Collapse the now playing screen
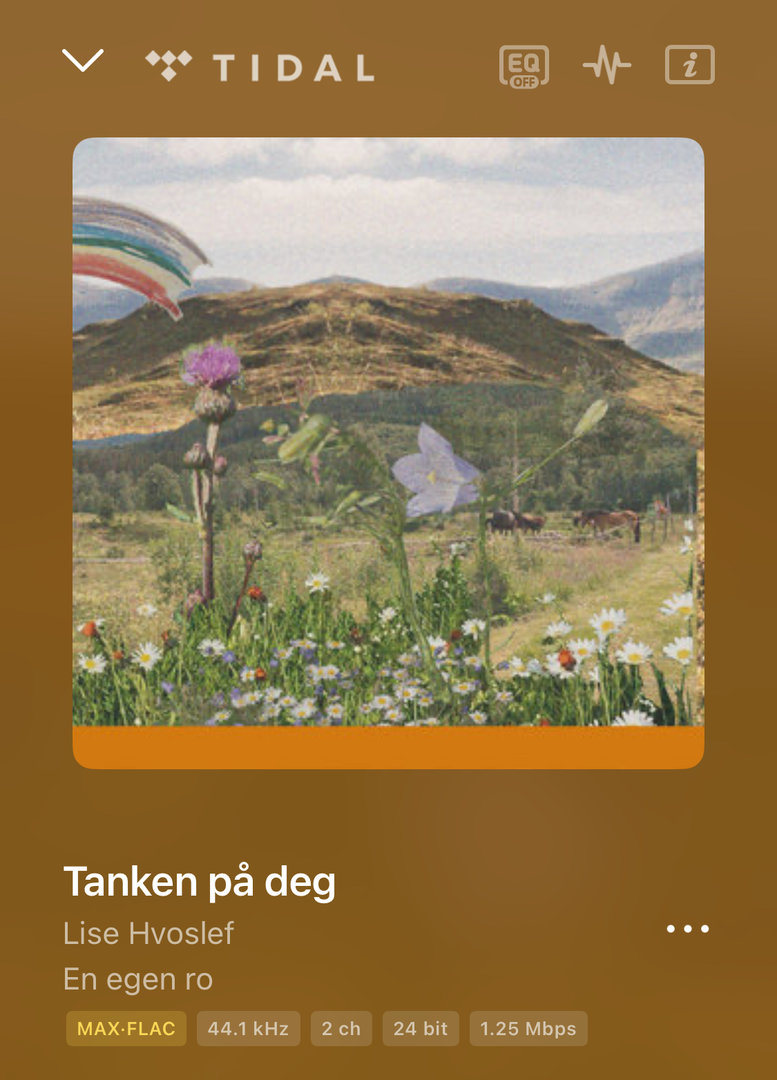 click(83, 61)
